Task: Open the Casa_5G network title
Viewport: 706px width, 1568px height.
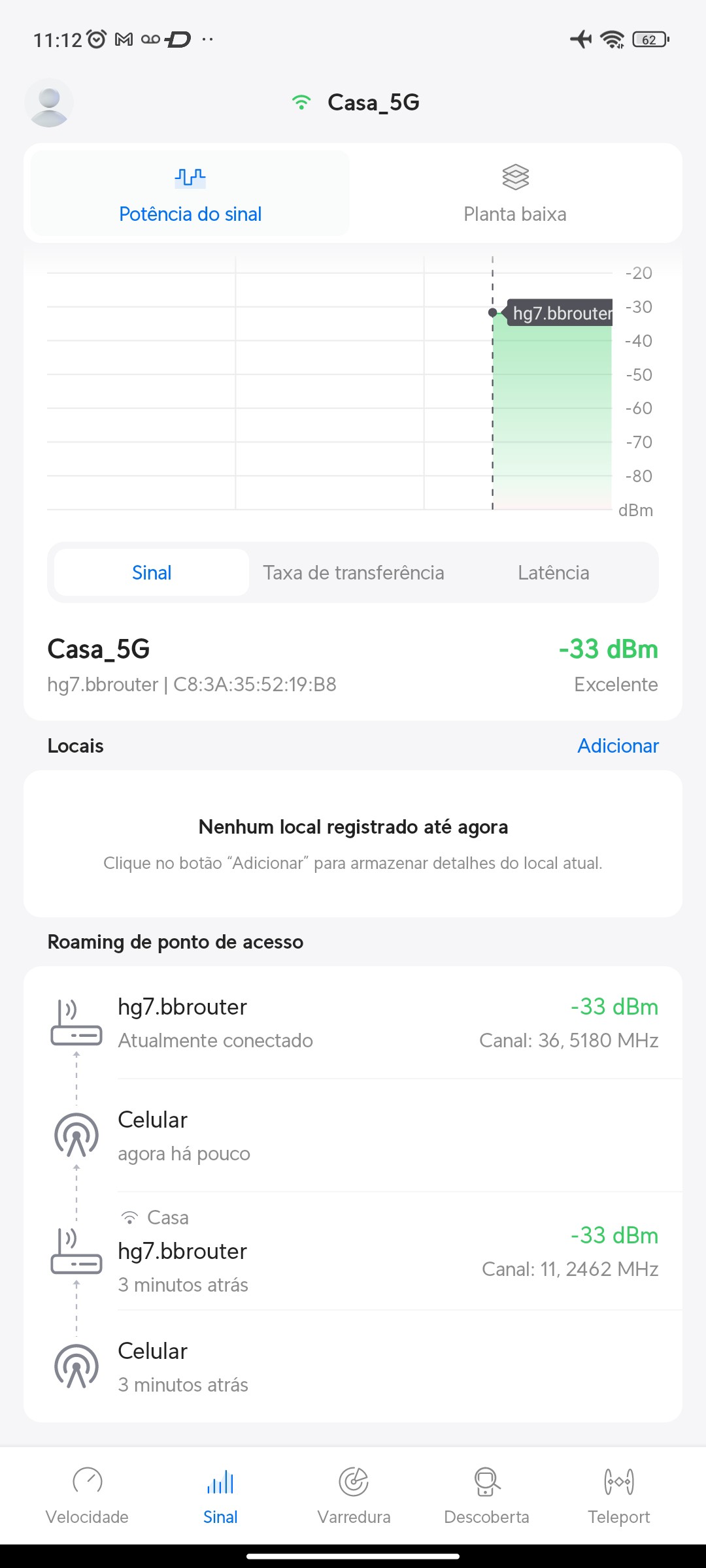Action: click(x=373, y=103)
